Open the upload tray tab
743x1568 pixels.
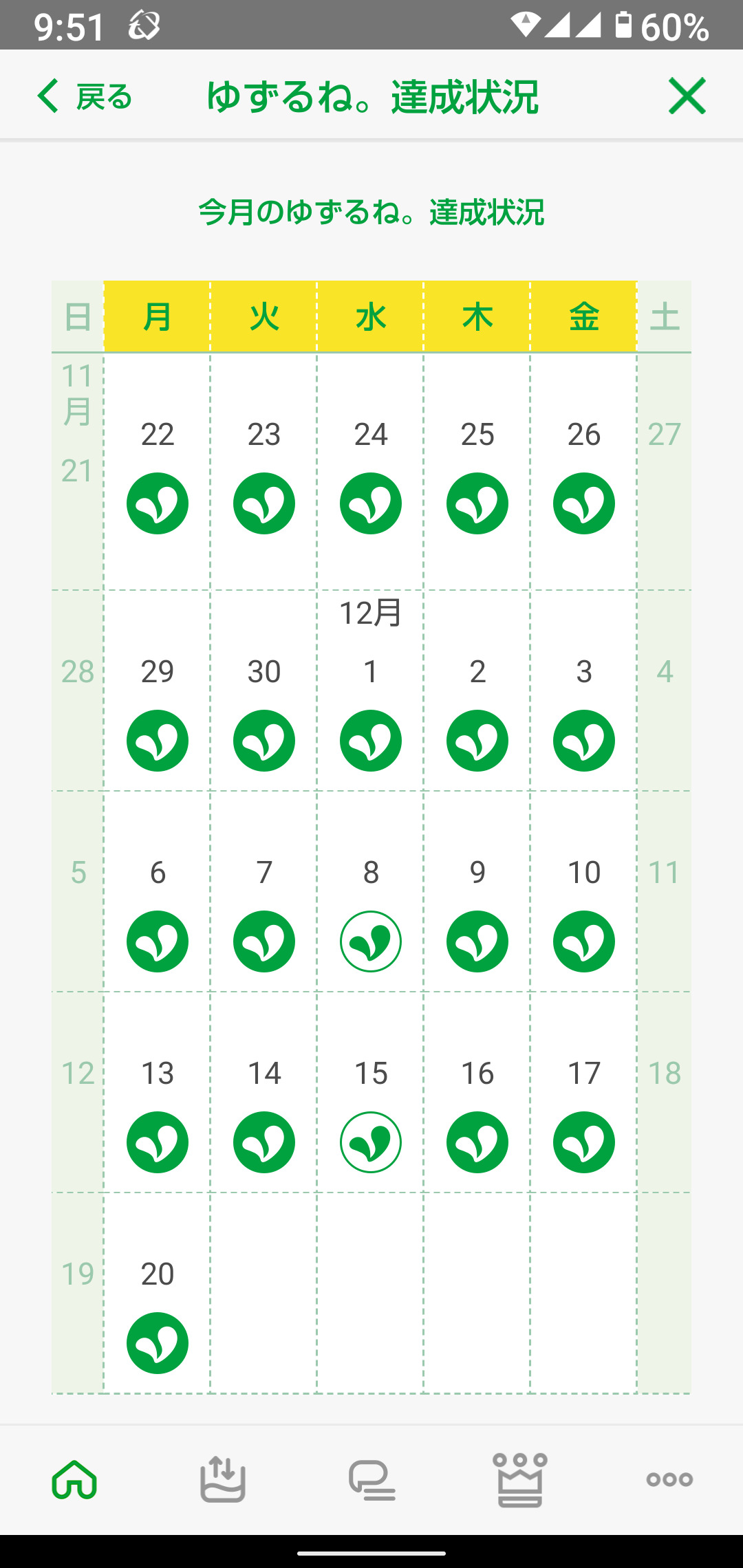(x=222, y=1479)
